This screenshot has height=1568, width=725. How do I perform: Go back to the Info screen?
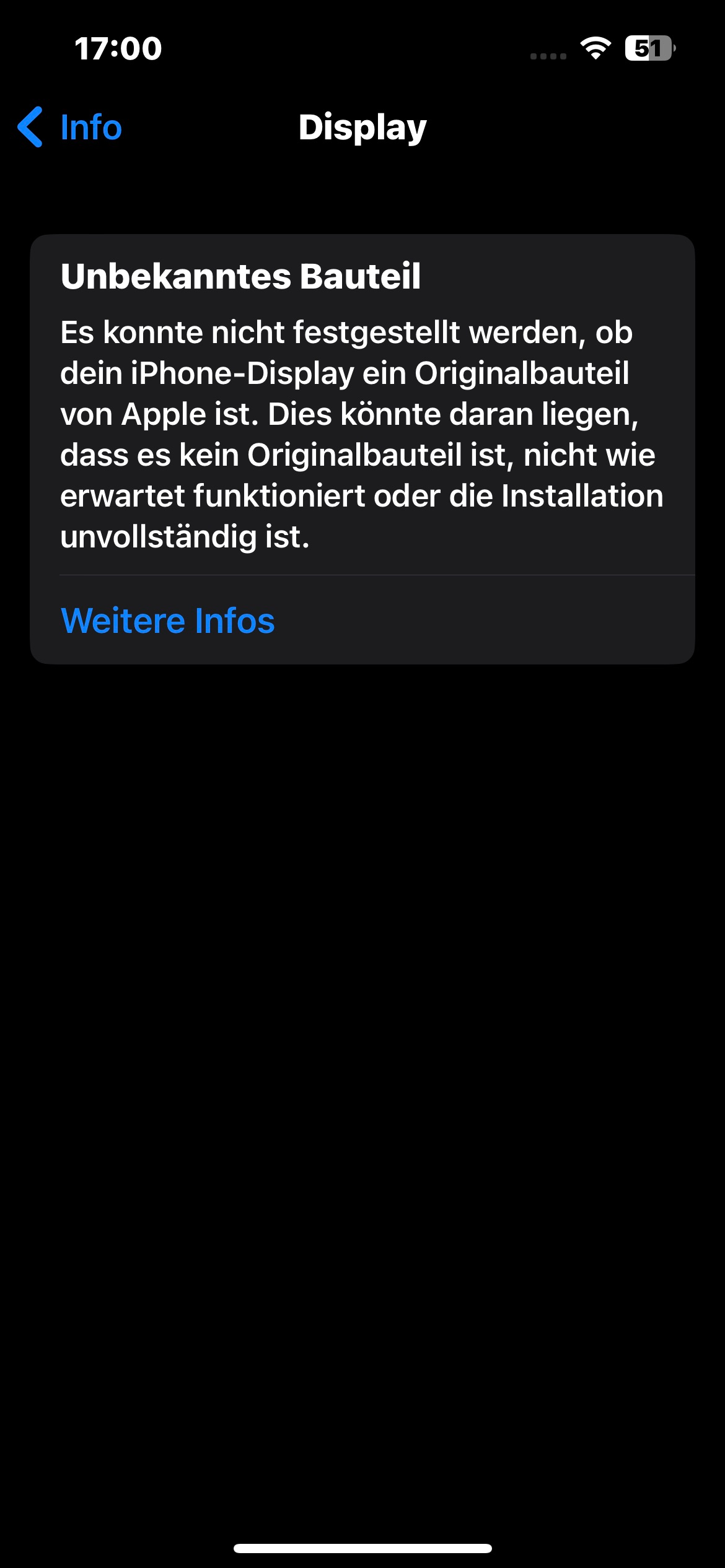(70, 128)
